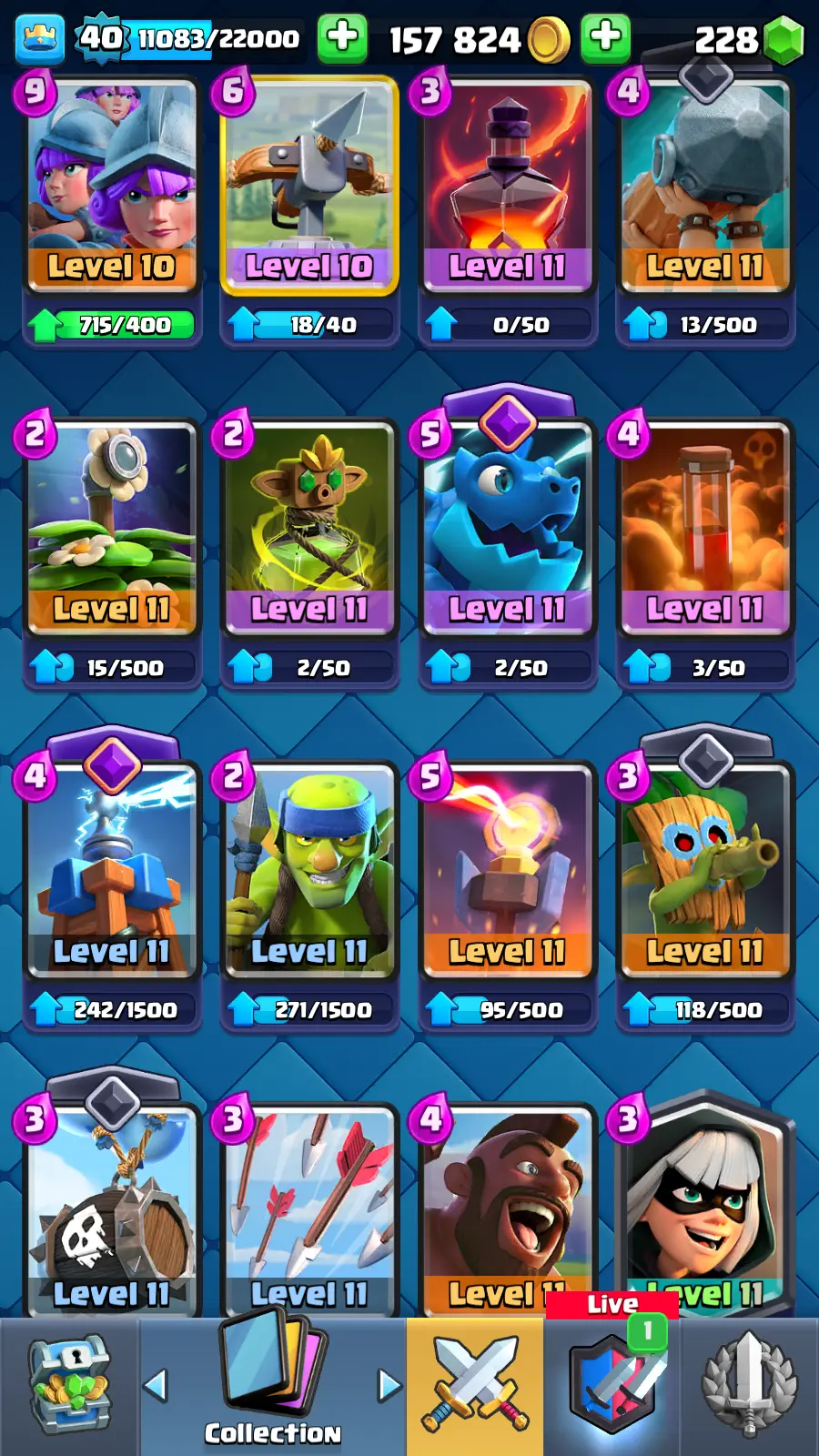Tap the plus button next to experience

click(342, 38)
